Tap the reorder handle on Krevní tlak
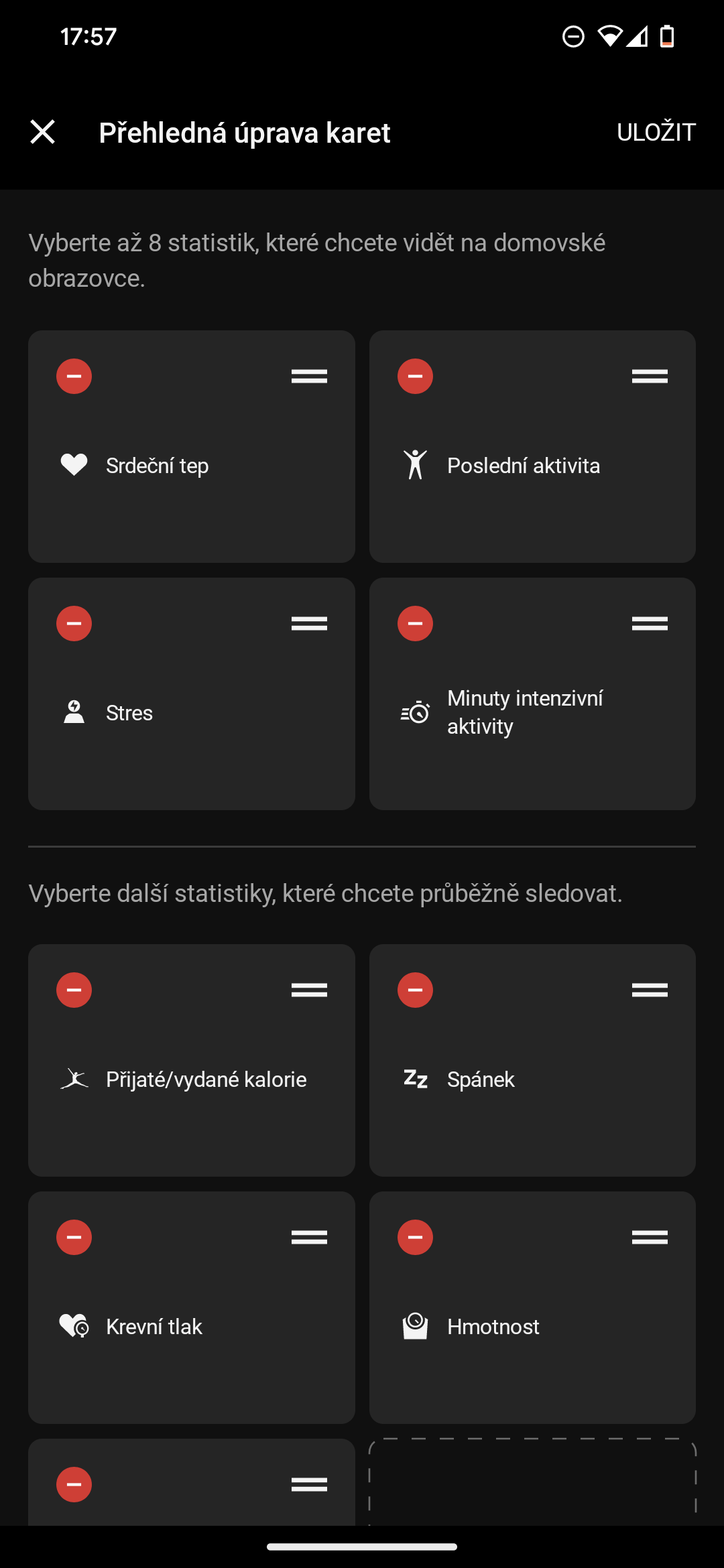724x1568 pixels. point(309,1237)
